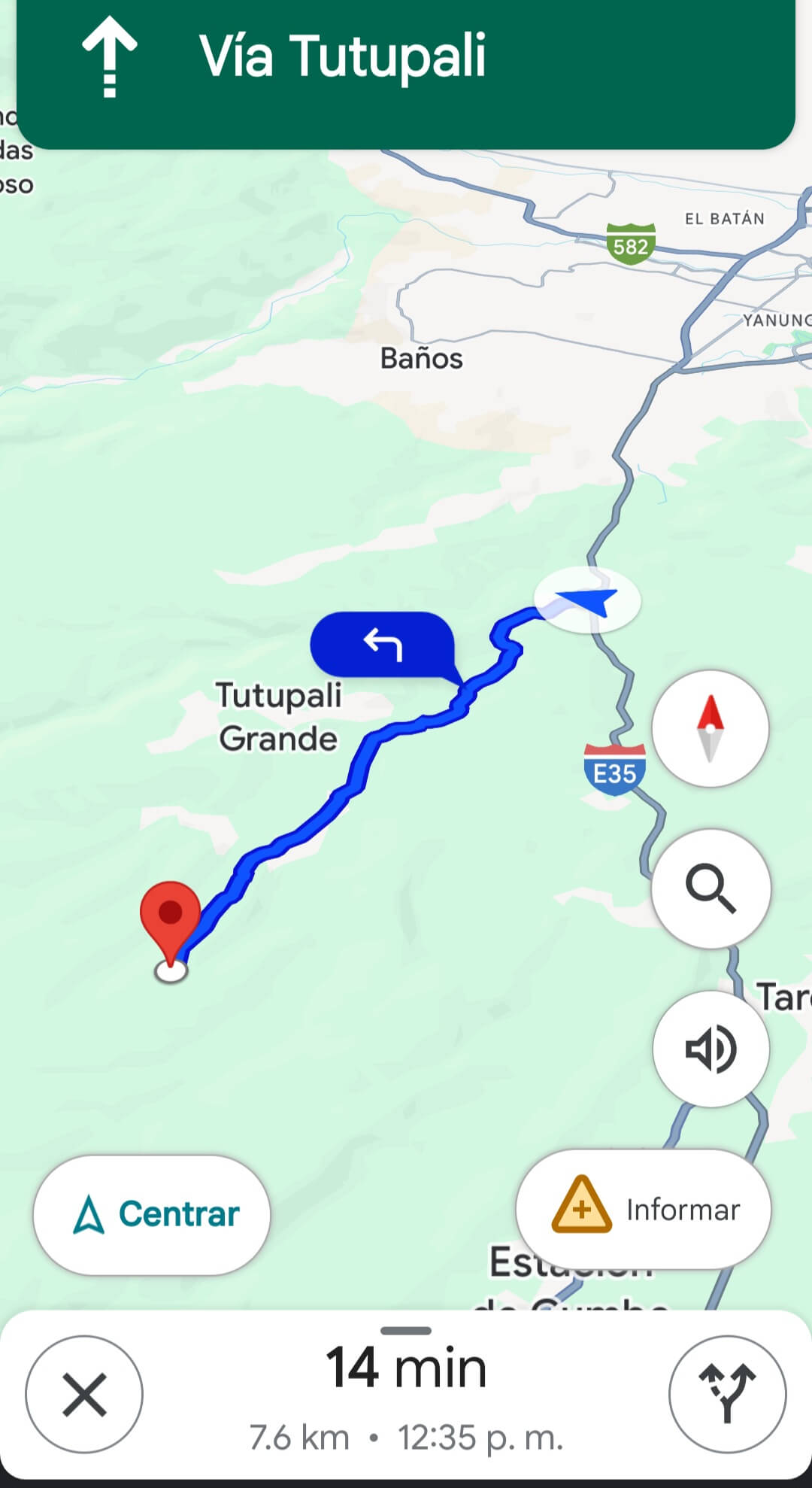This screenshot has height=1488, width=812.
Task: Open the Vía Tutupali direction banner
Action: [406, 73]
